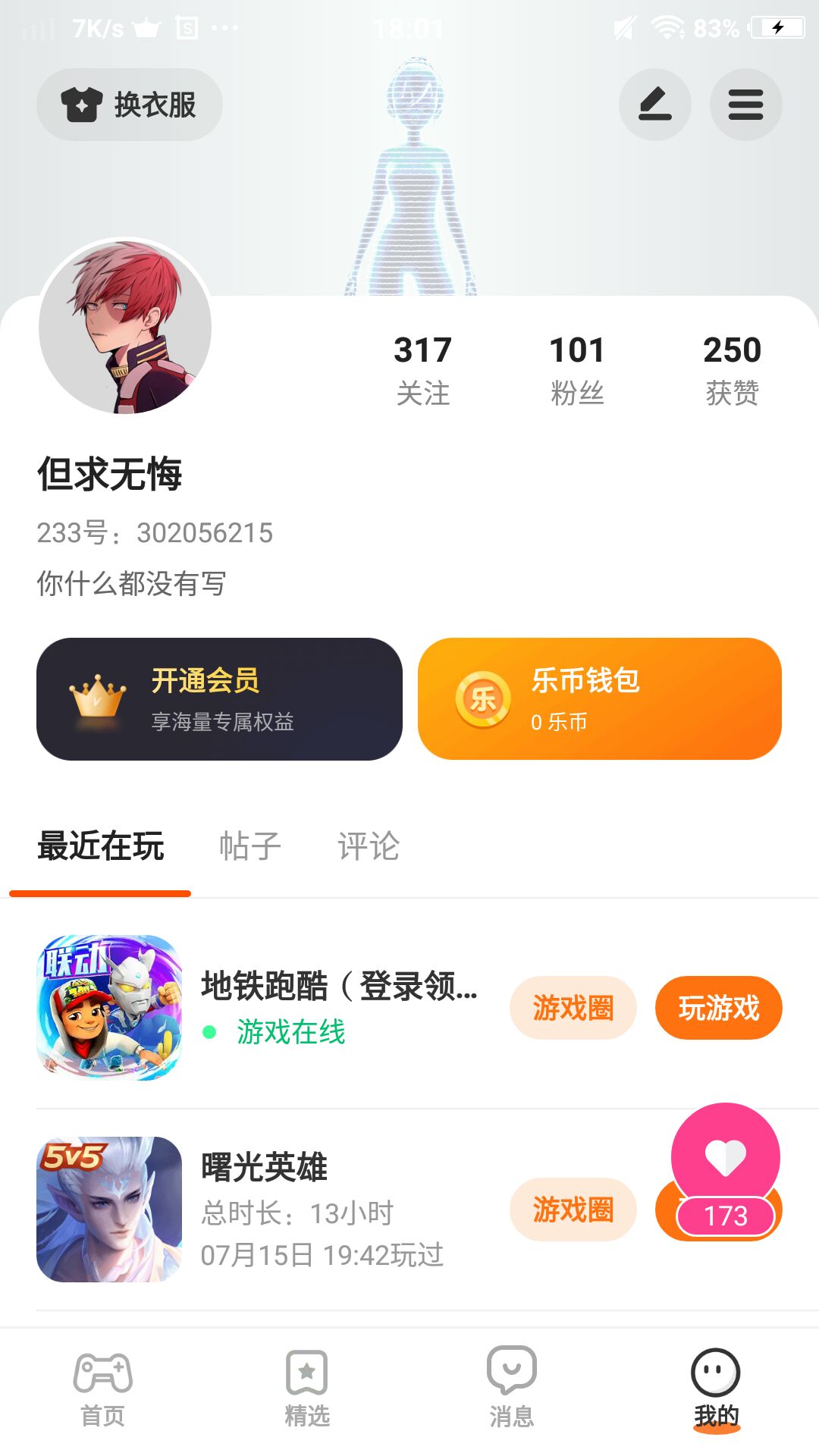Switch to the 评论 tab

pyautogui.click(x=368, y=846)
